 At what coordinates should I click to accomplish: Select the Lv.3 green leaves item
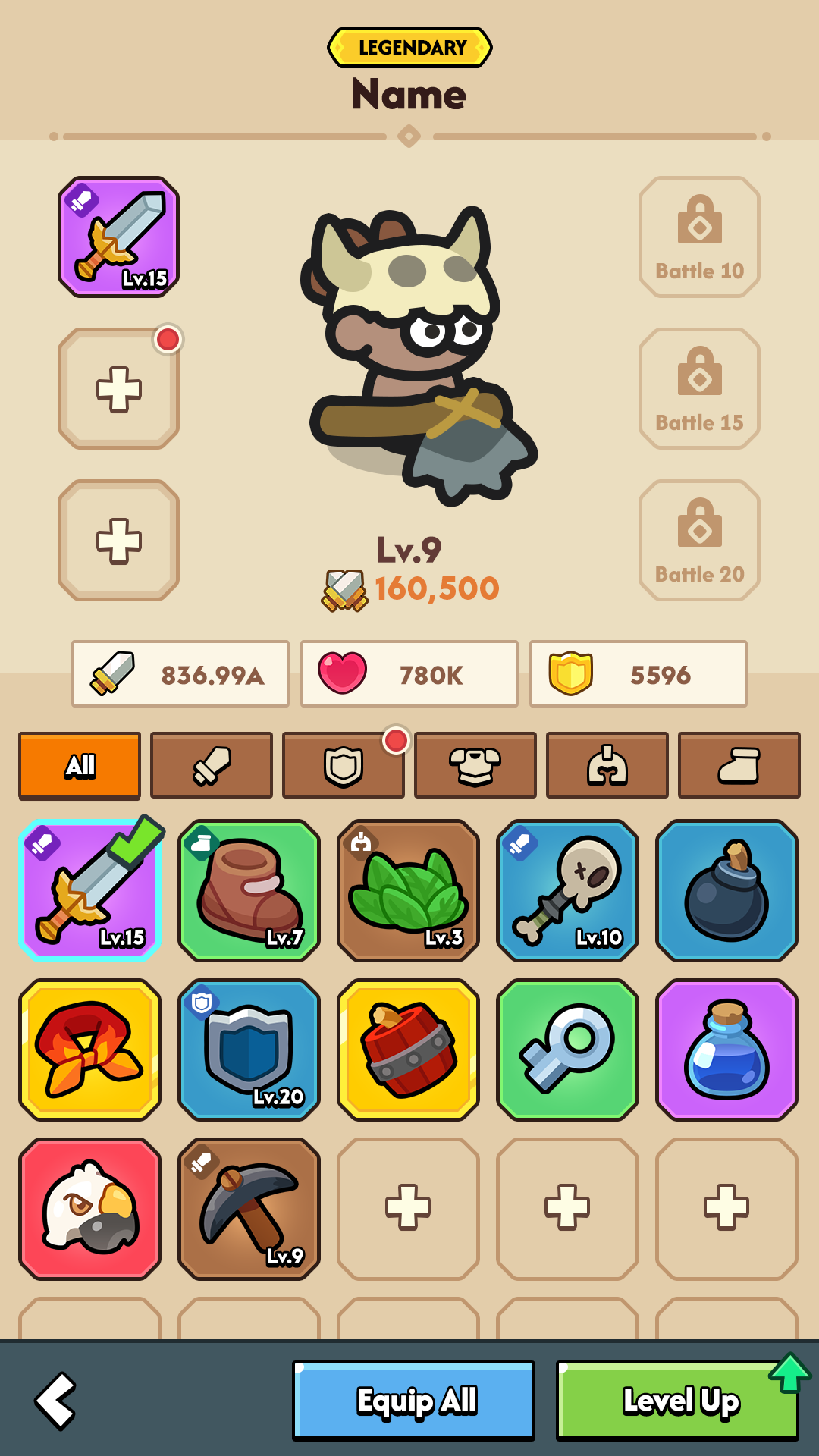tap(408, 890)
